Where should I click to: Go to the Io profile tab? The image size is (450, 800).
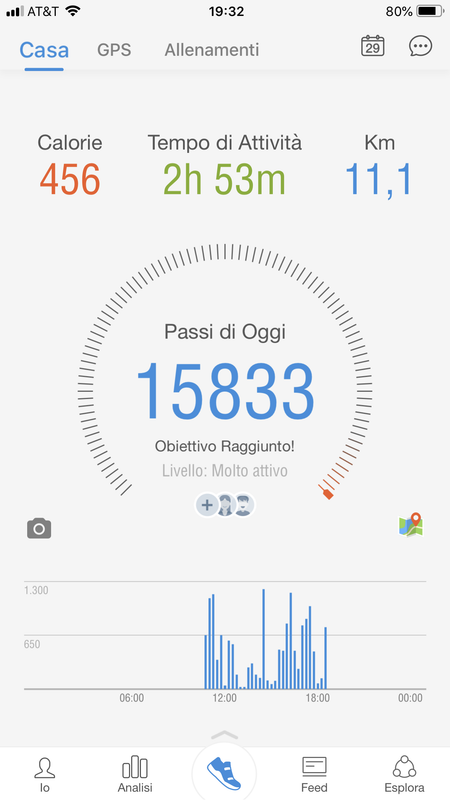(x=45, y=774)
